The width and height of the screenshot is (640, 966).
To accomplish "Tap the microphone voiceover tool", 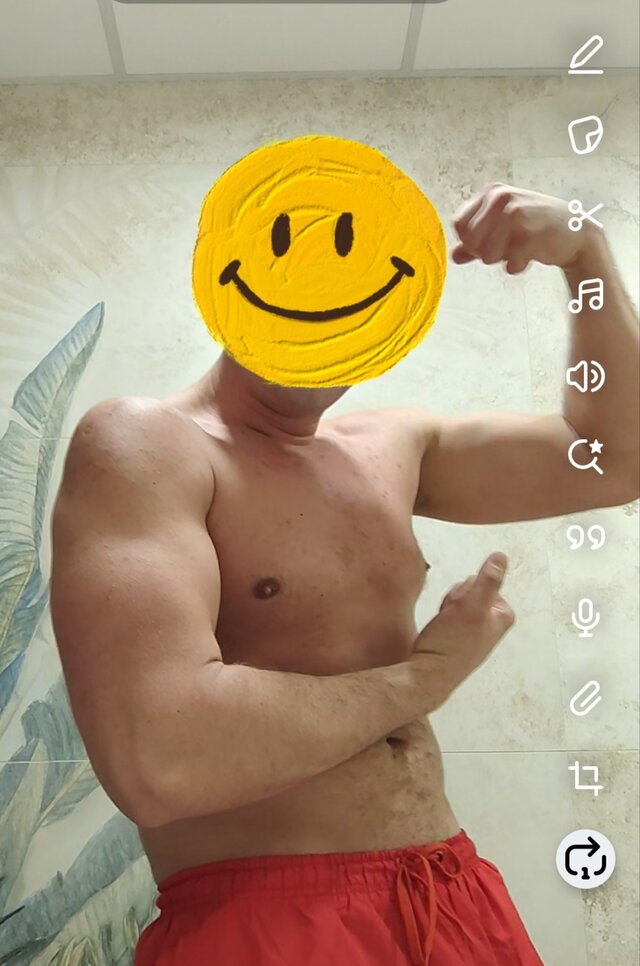I will (x=586, y=618).
